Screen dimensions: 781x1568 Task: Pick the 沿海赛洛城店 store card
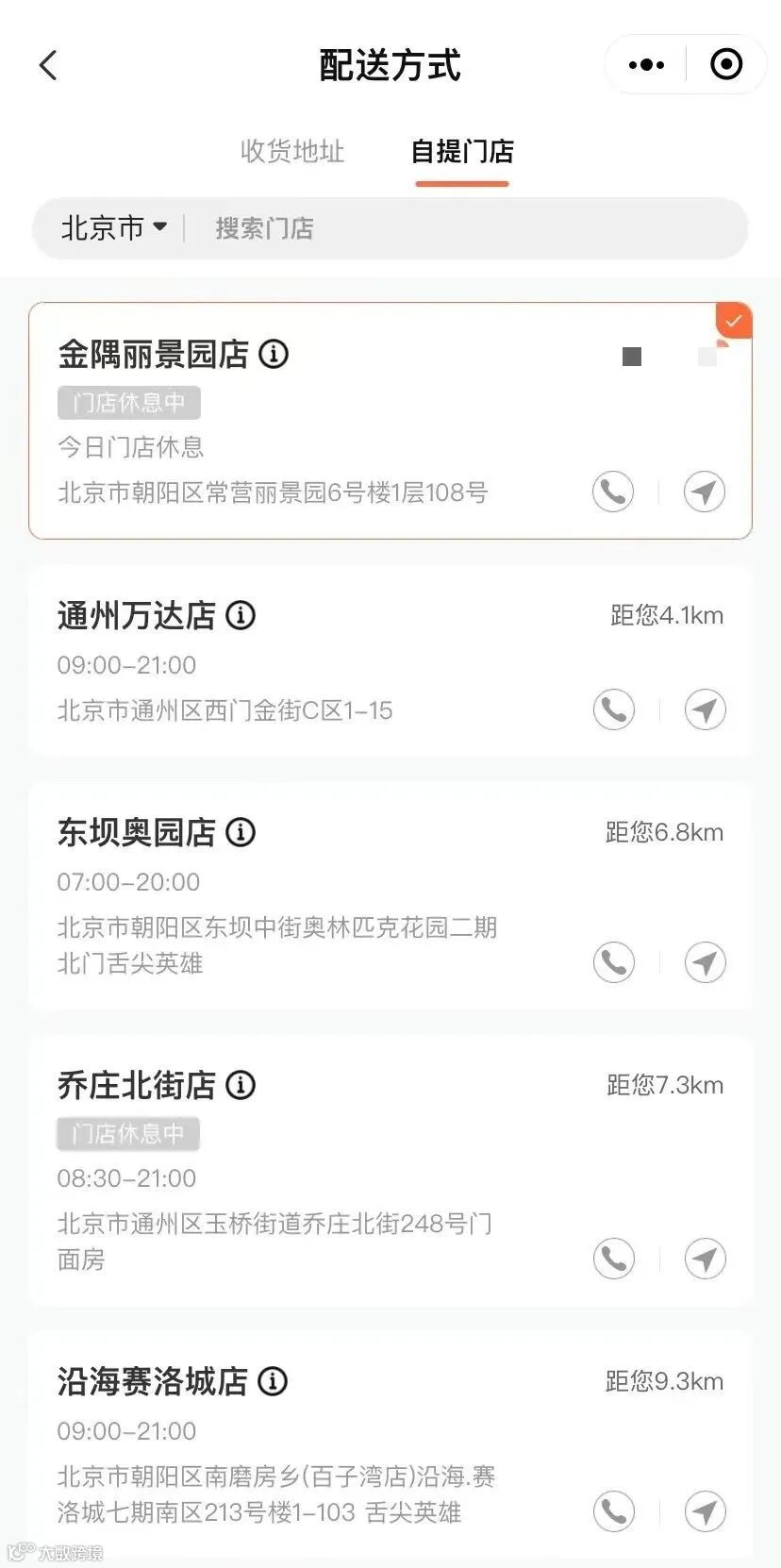click(x=390, y=1443)
